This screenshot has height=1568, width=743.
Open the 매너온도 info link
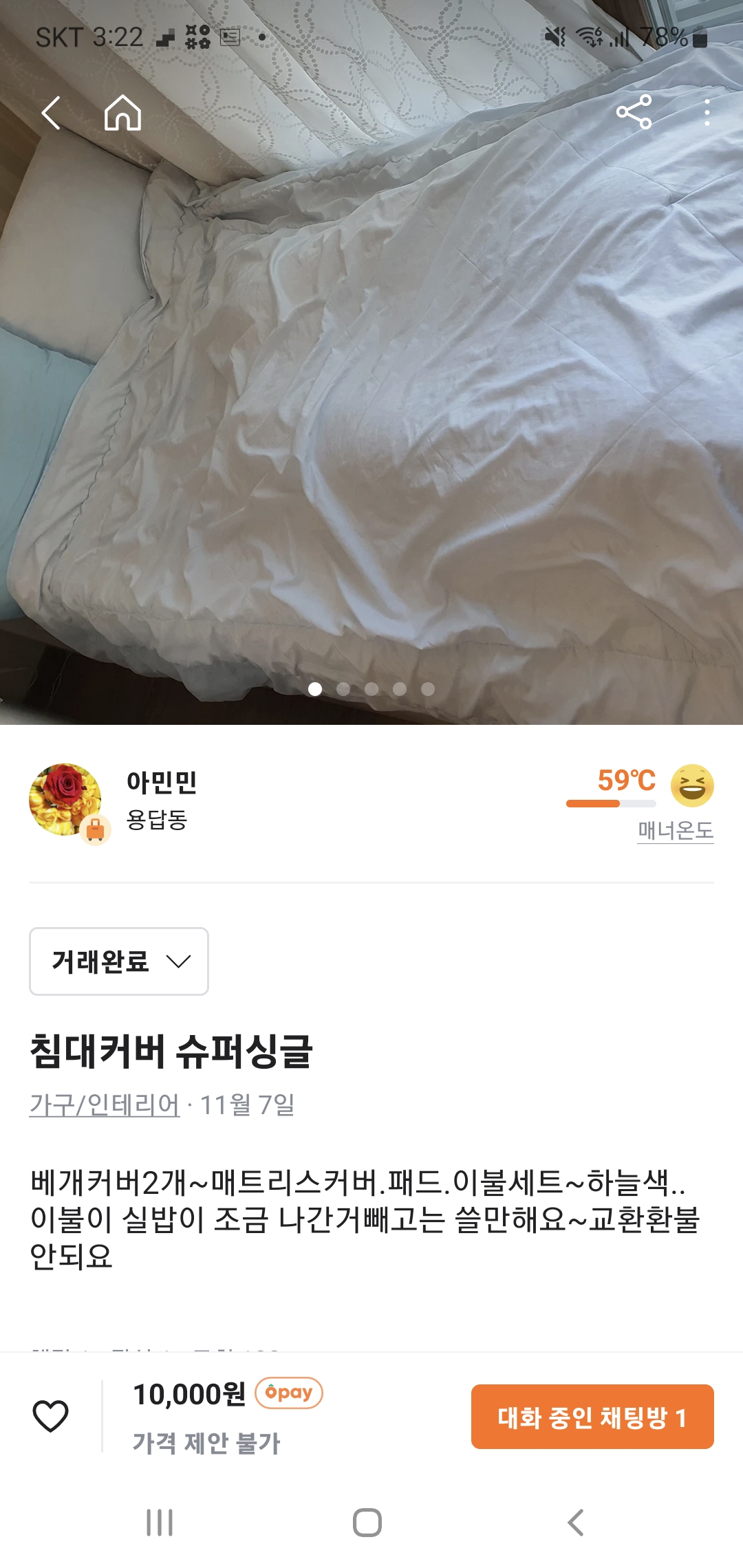(675, 831)
